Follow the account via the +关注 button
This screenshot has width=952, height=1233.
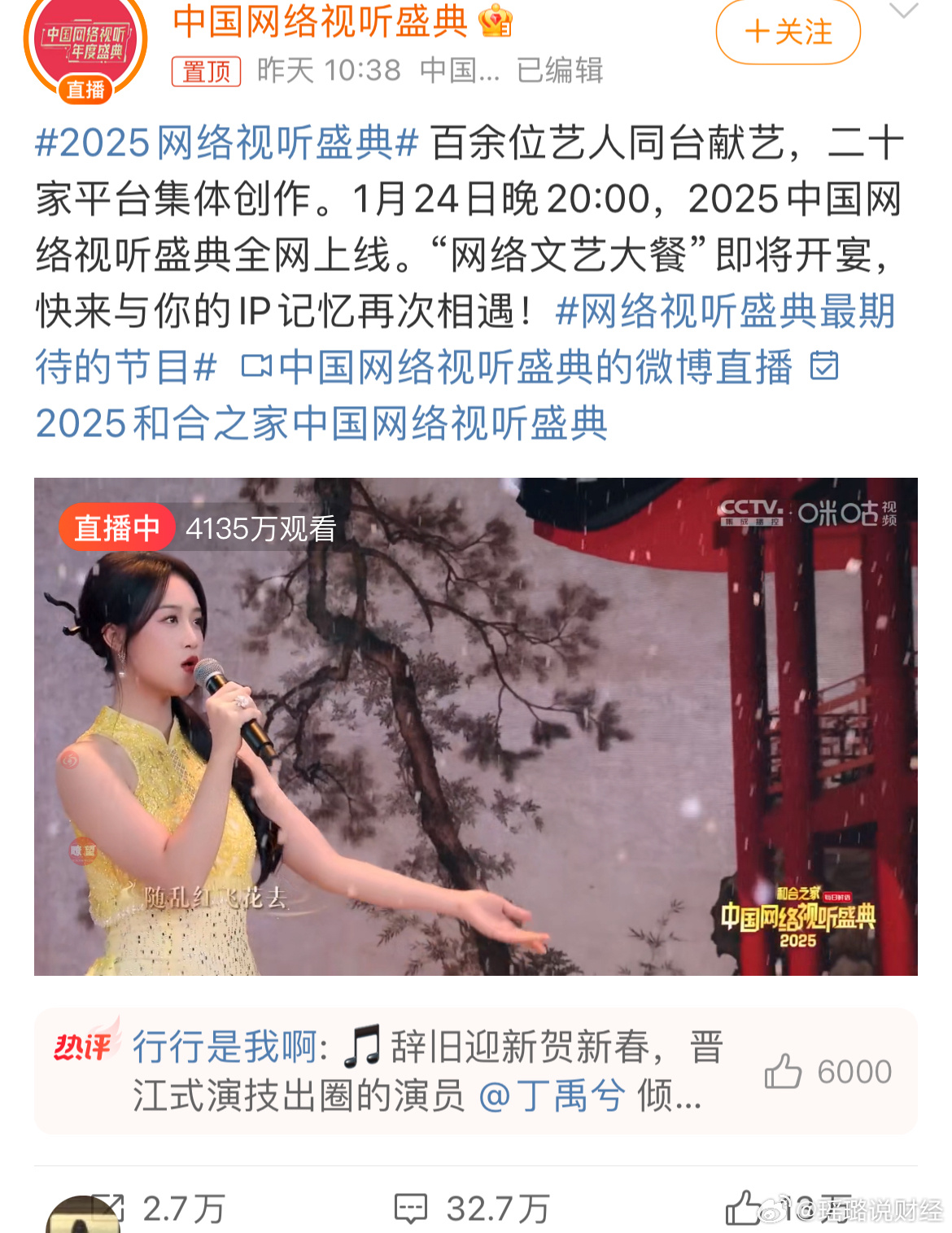tap(786, 33)
